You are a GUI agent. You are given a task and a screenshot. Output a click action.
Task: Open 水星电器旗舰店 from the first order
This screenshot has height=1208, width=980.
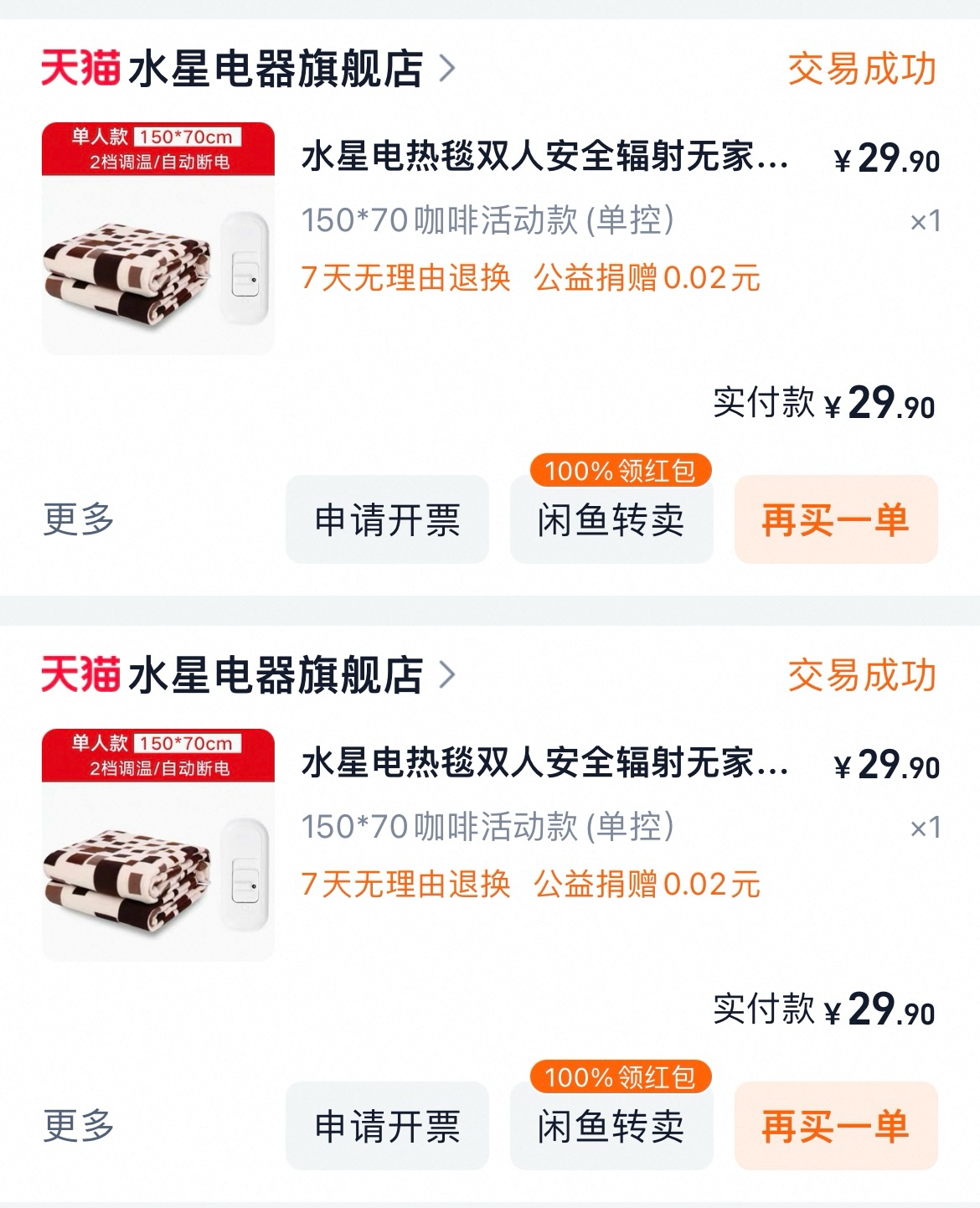coord(276,69)
